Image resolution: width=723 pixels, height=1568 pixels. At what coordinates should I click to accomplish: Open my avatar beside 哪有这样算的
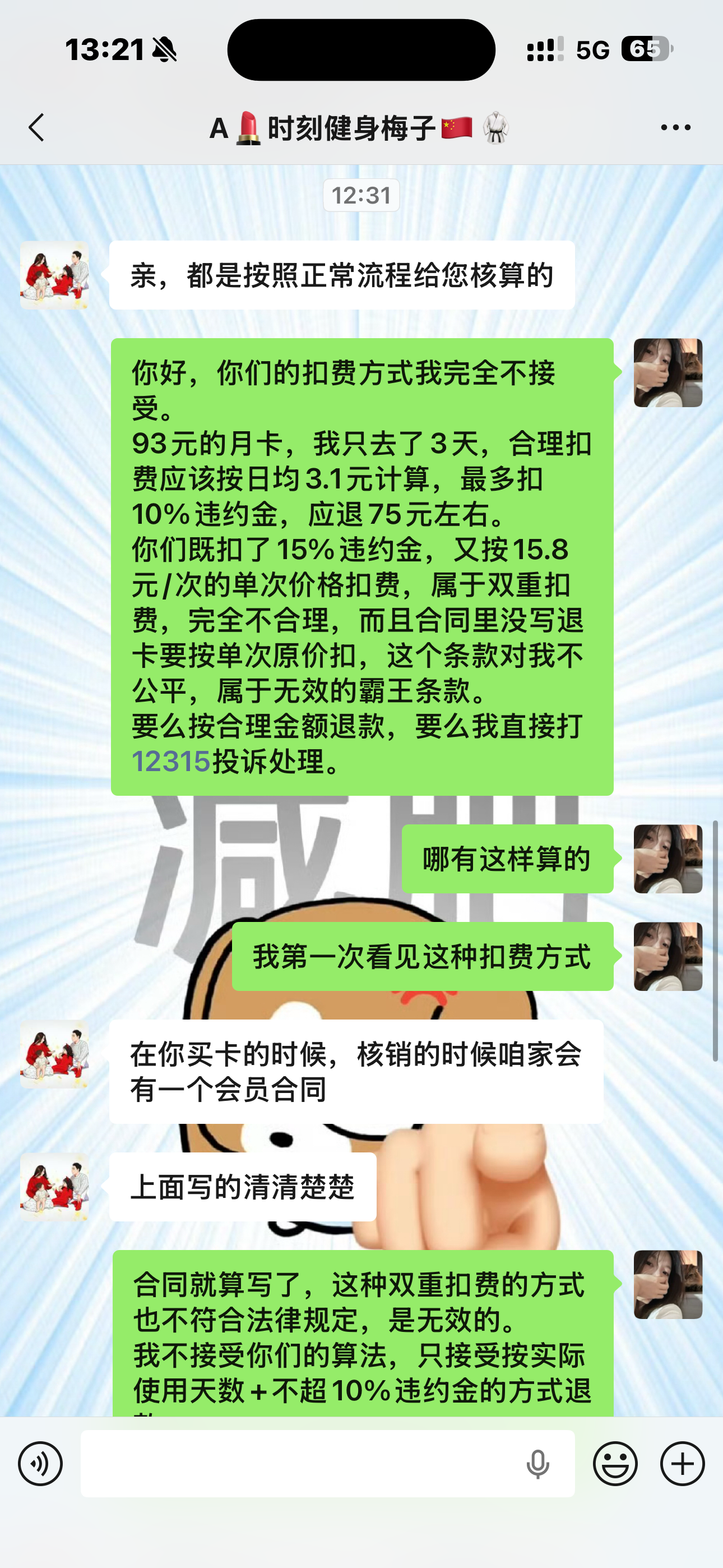pos(668,859)
